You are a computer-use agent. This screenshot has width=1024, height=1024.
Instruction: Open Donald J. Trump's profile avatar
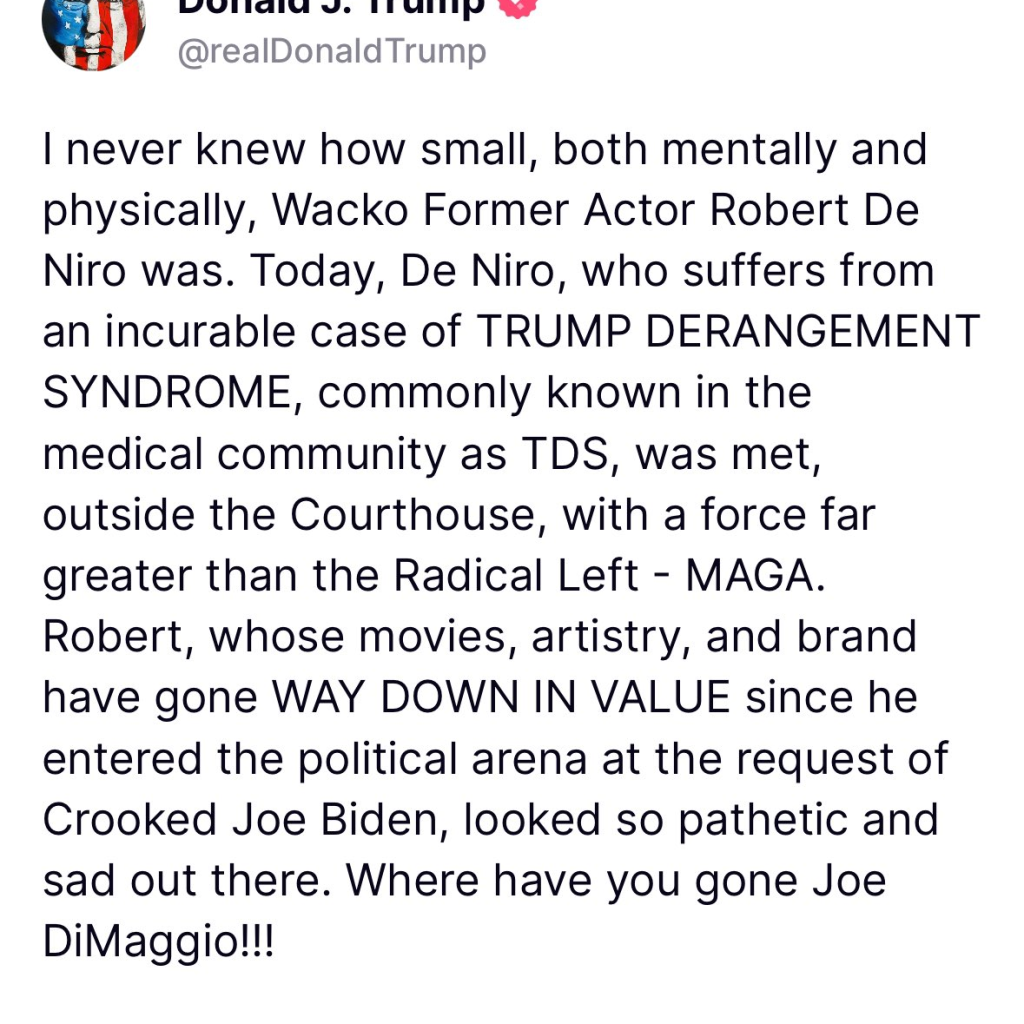click(x=93, y=28)
